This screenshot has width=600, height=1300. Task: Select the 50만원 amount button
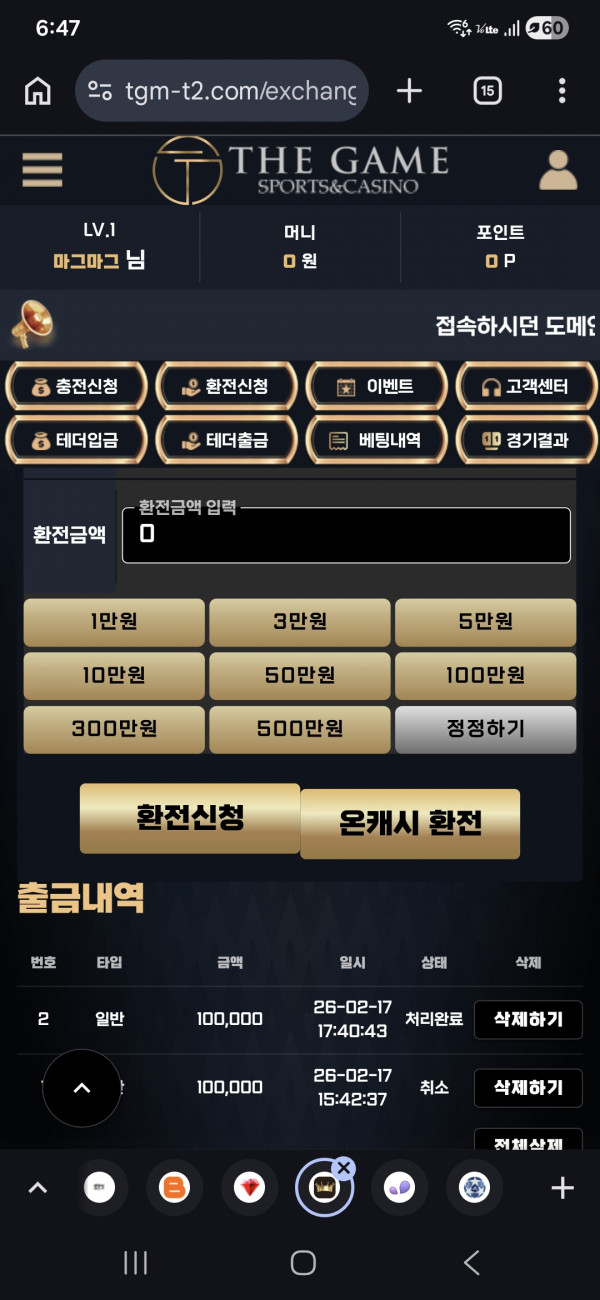(300, 676)
